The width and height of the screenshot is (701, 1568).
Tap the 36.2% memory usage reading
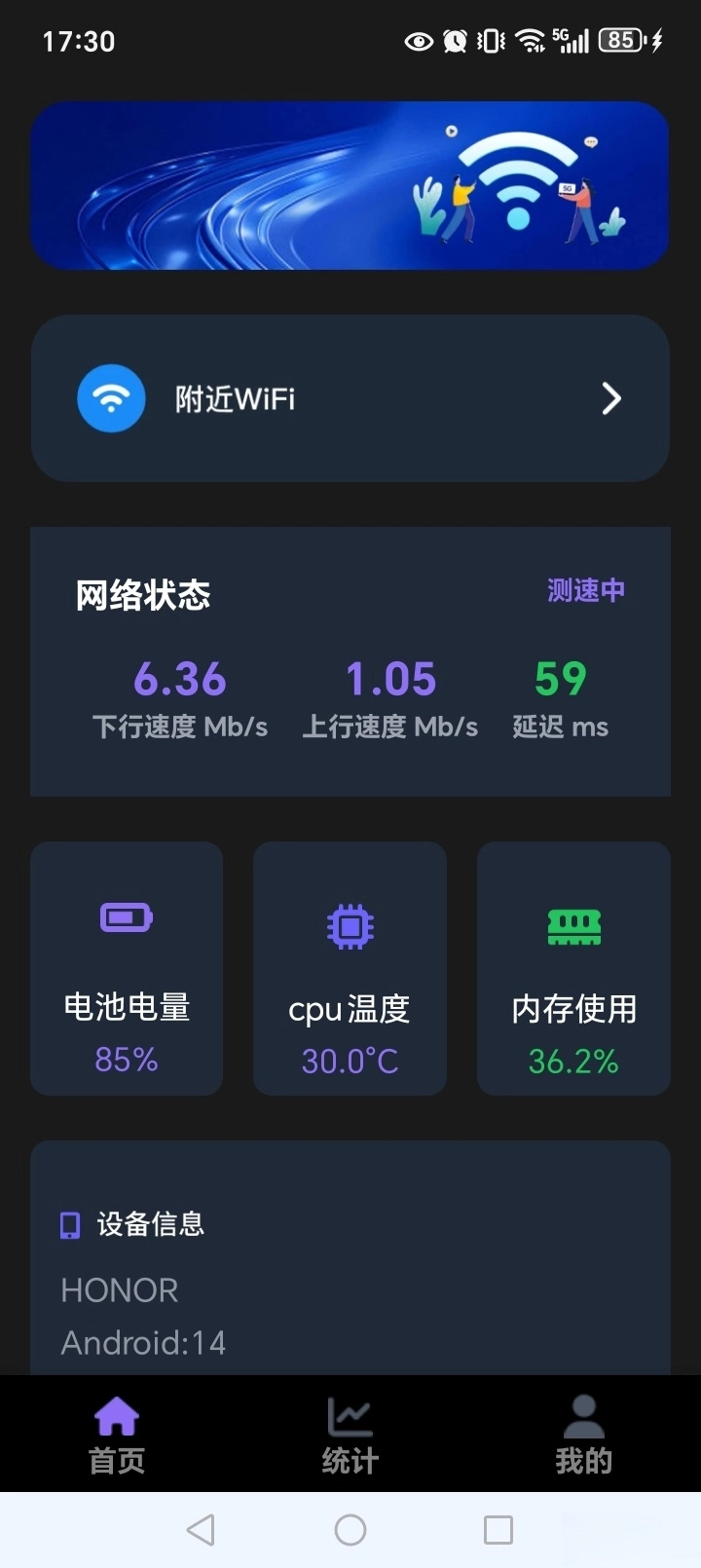point(573,1062)
